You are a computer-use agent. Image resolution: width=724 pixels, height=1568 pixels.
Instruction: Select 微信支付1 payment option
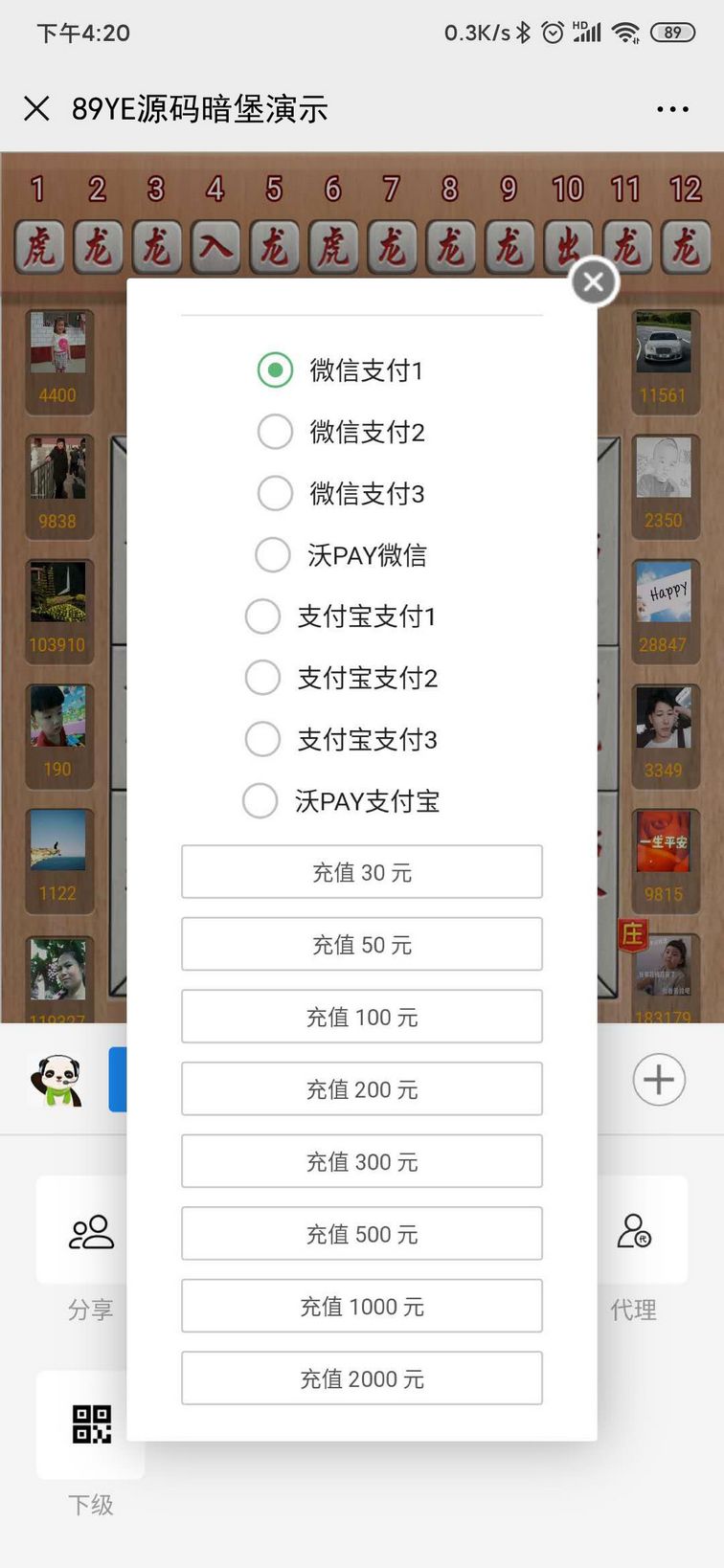click(275, 370)
